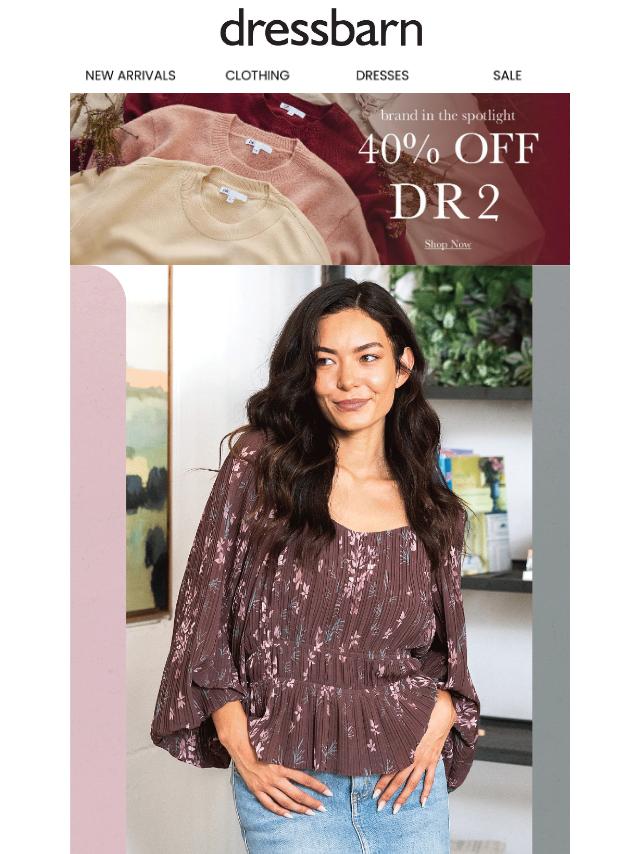This screenshot has height=854, width=640.
Task: Open the Sale link
Action: point(507,75)
